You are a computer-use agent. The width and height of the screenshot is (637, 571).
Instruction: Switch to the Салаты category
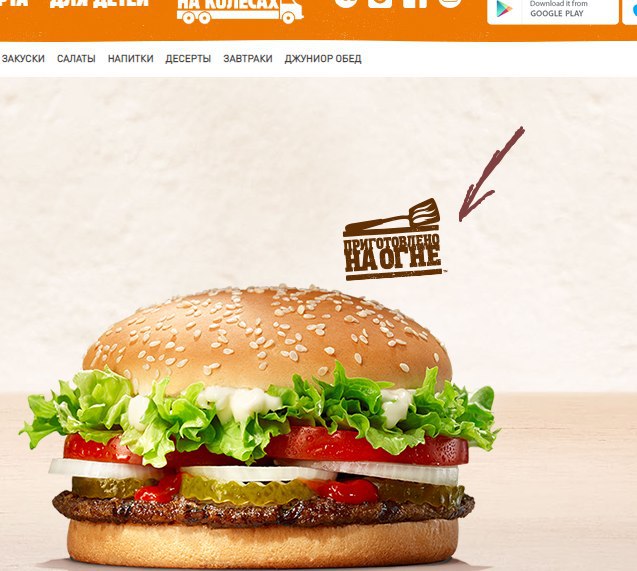coord(76,59)
